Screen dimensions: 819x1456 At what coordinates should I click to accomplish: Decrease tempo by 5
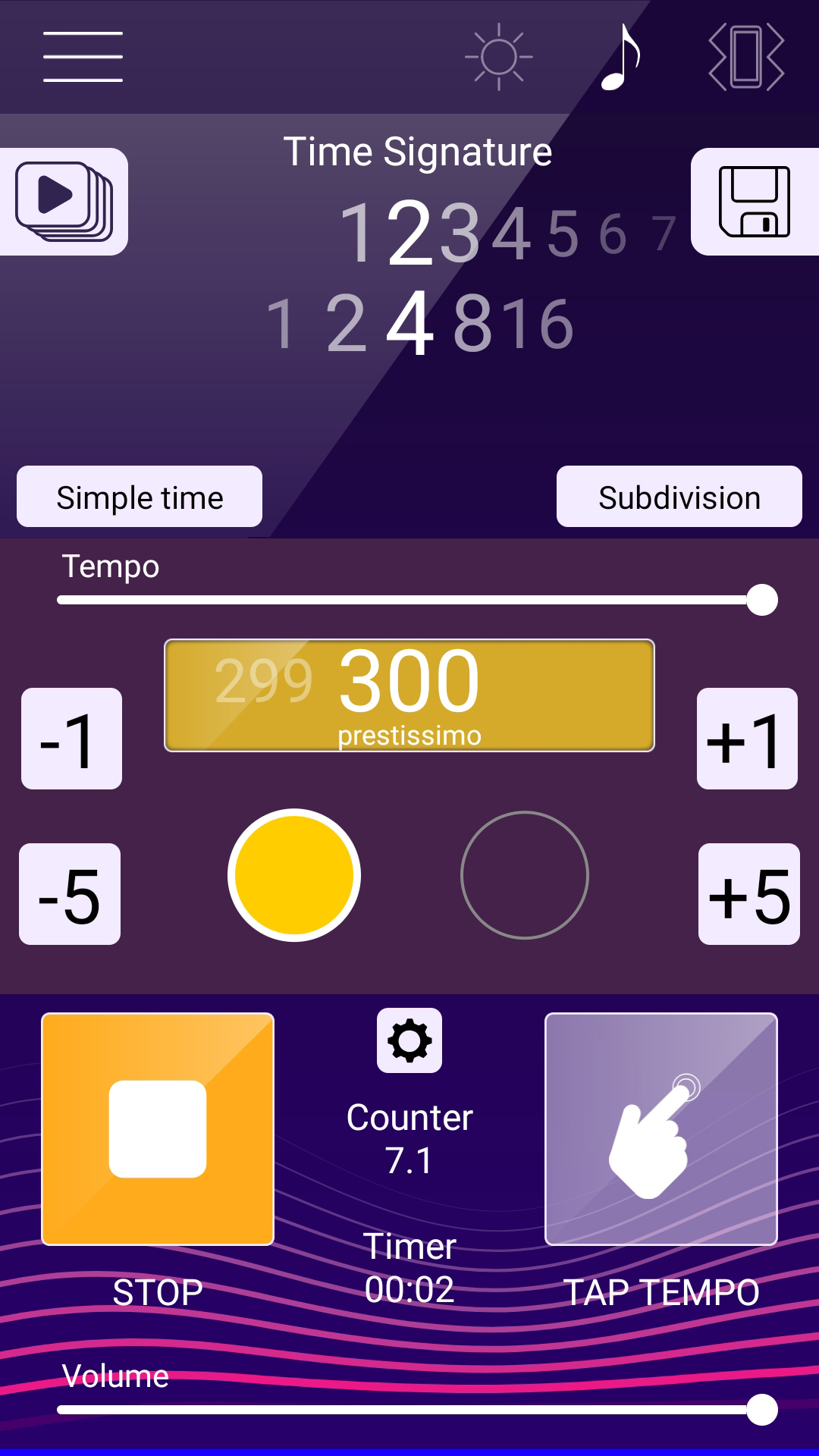pyautogui.click(x=70, y=895)
